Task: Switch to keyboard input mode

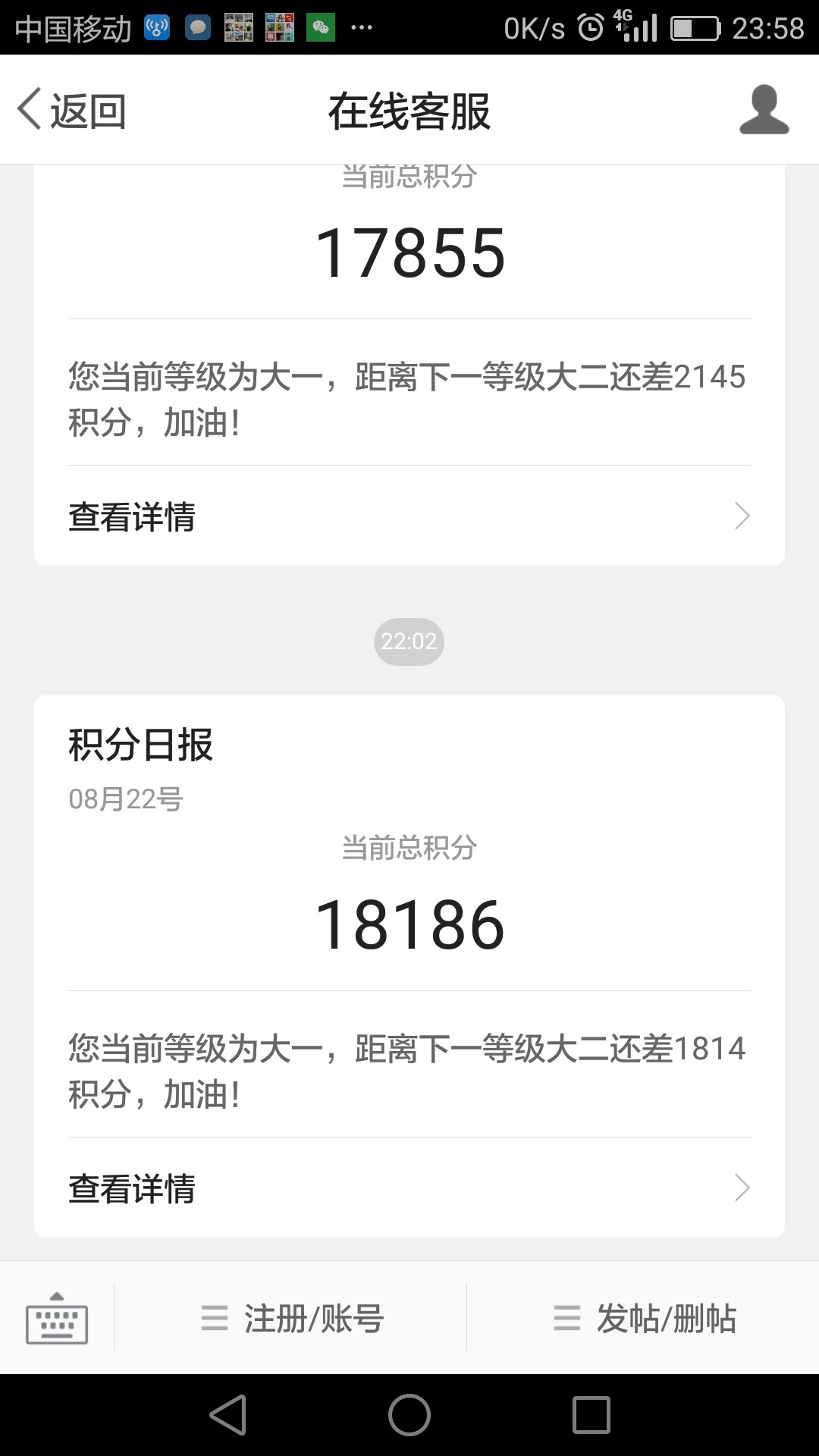Action: [x=57, y=1318]
